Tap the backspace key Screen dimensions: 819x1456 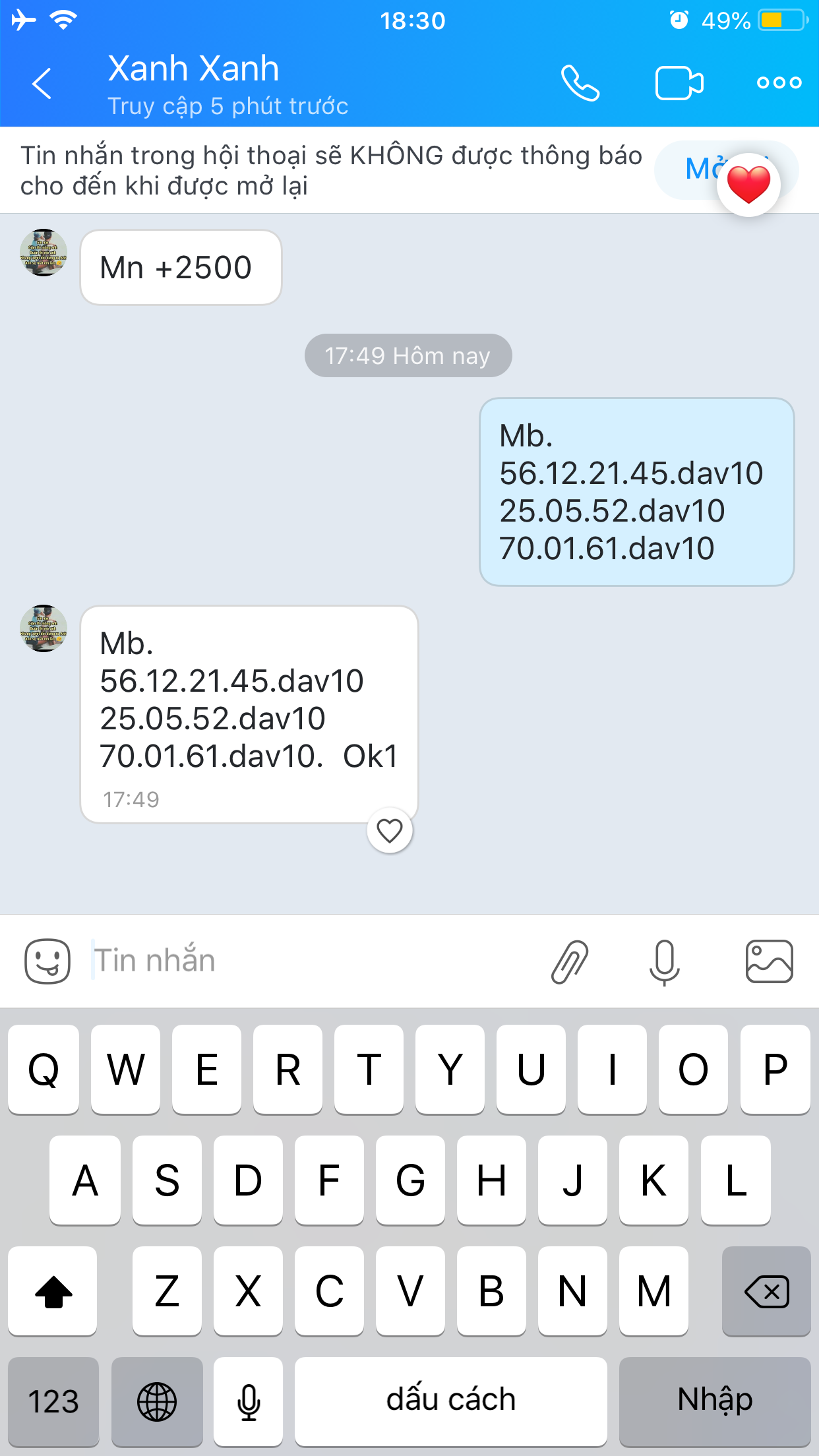[x=766, y=1291]
